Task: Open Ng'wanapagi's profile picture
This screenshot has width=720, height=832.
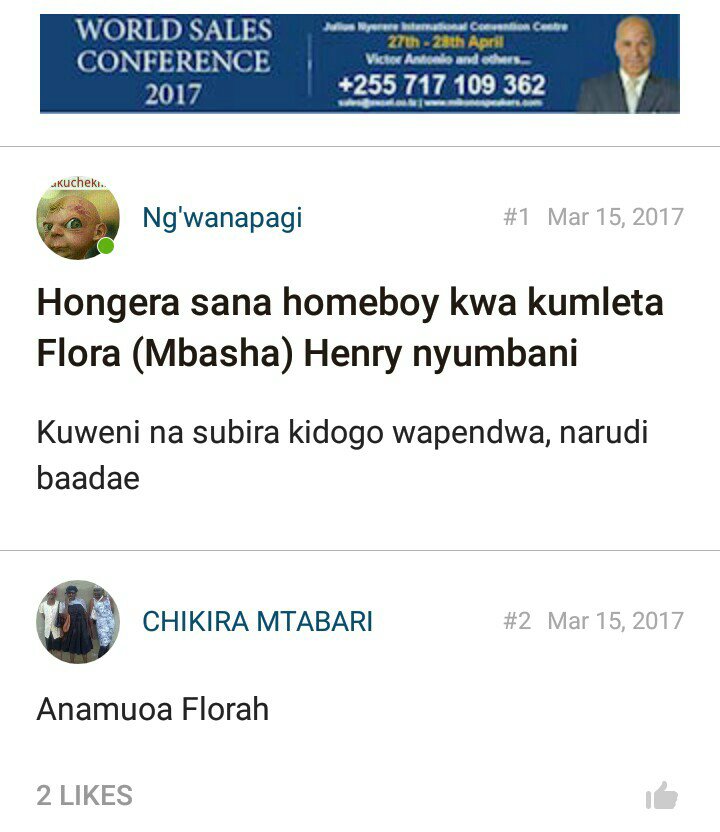Action: coord(78,218)
